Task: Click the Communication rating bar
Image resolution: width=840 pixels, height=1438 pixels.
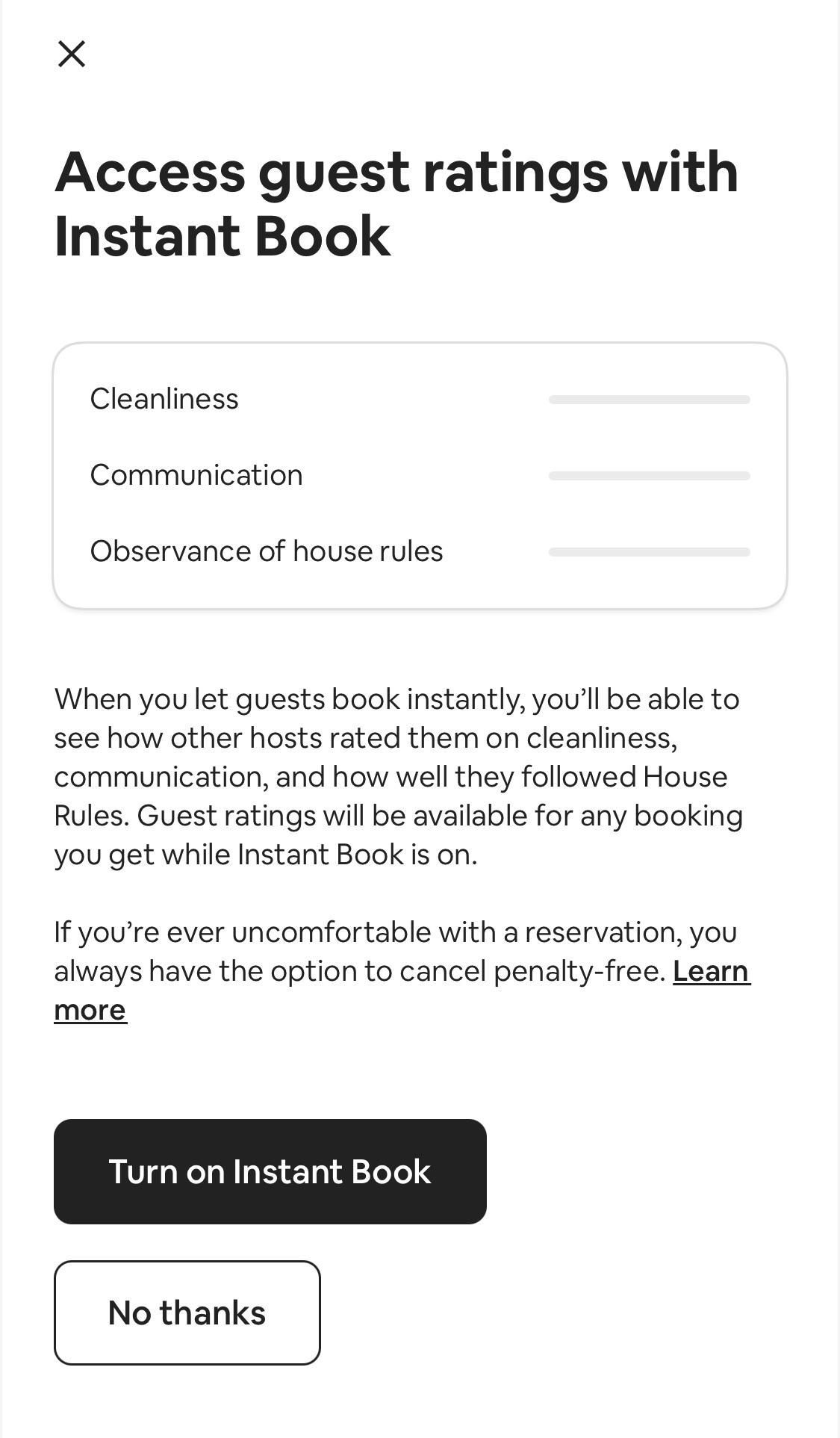Action: (649, 475)
